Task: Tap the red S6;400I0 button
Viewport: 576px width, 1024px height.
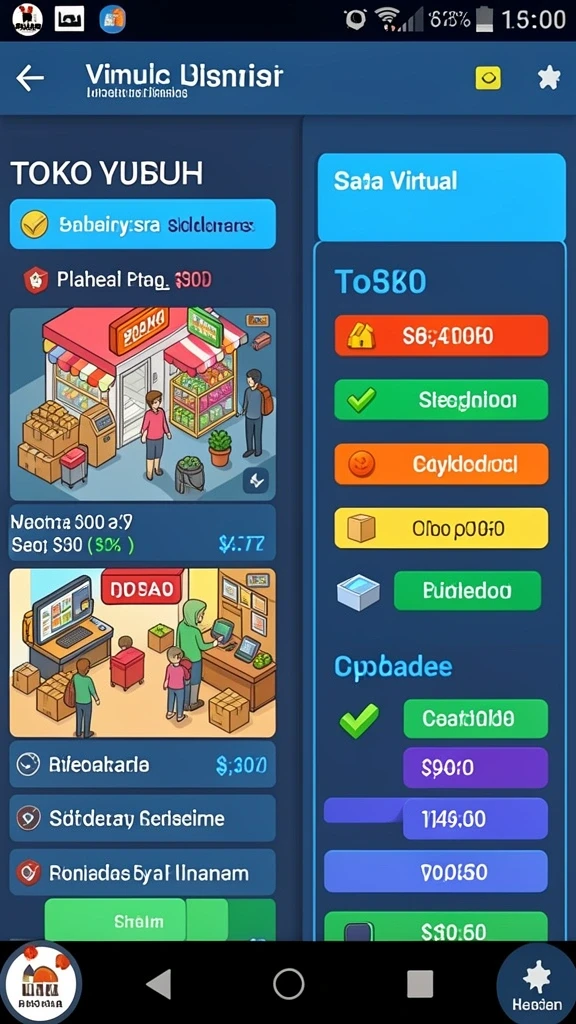Action: [441, 336]
